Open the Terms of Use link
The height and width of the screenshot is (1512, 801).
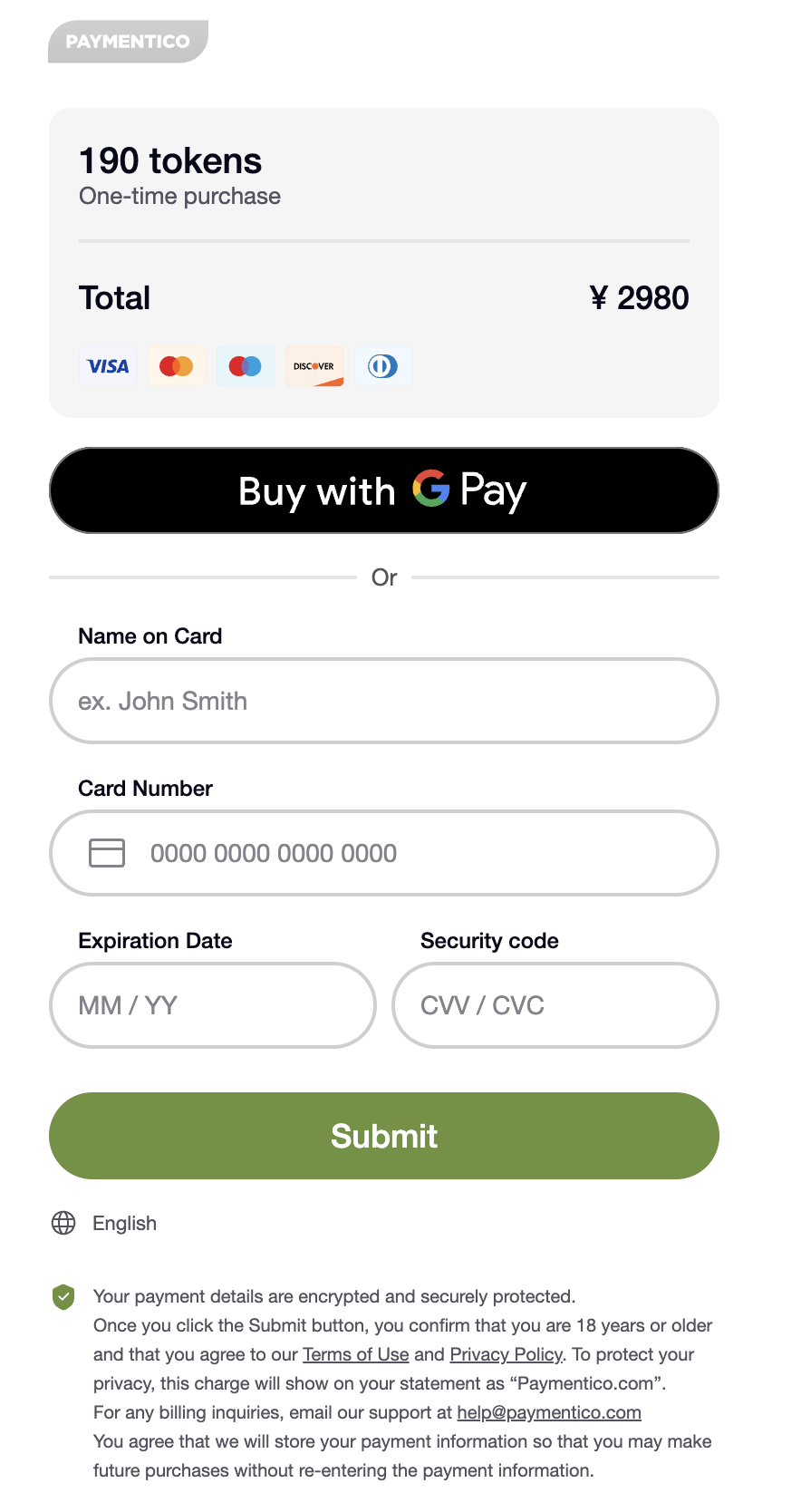356,1354
